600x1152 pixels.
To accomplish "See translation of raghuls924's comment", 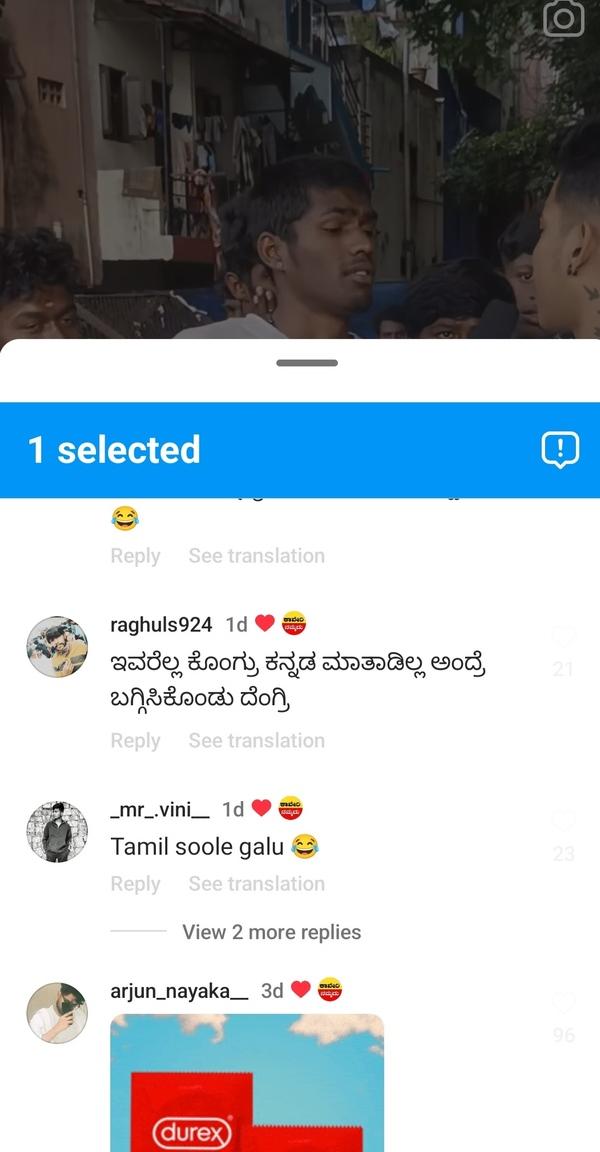I will click(x=256, y=741).
